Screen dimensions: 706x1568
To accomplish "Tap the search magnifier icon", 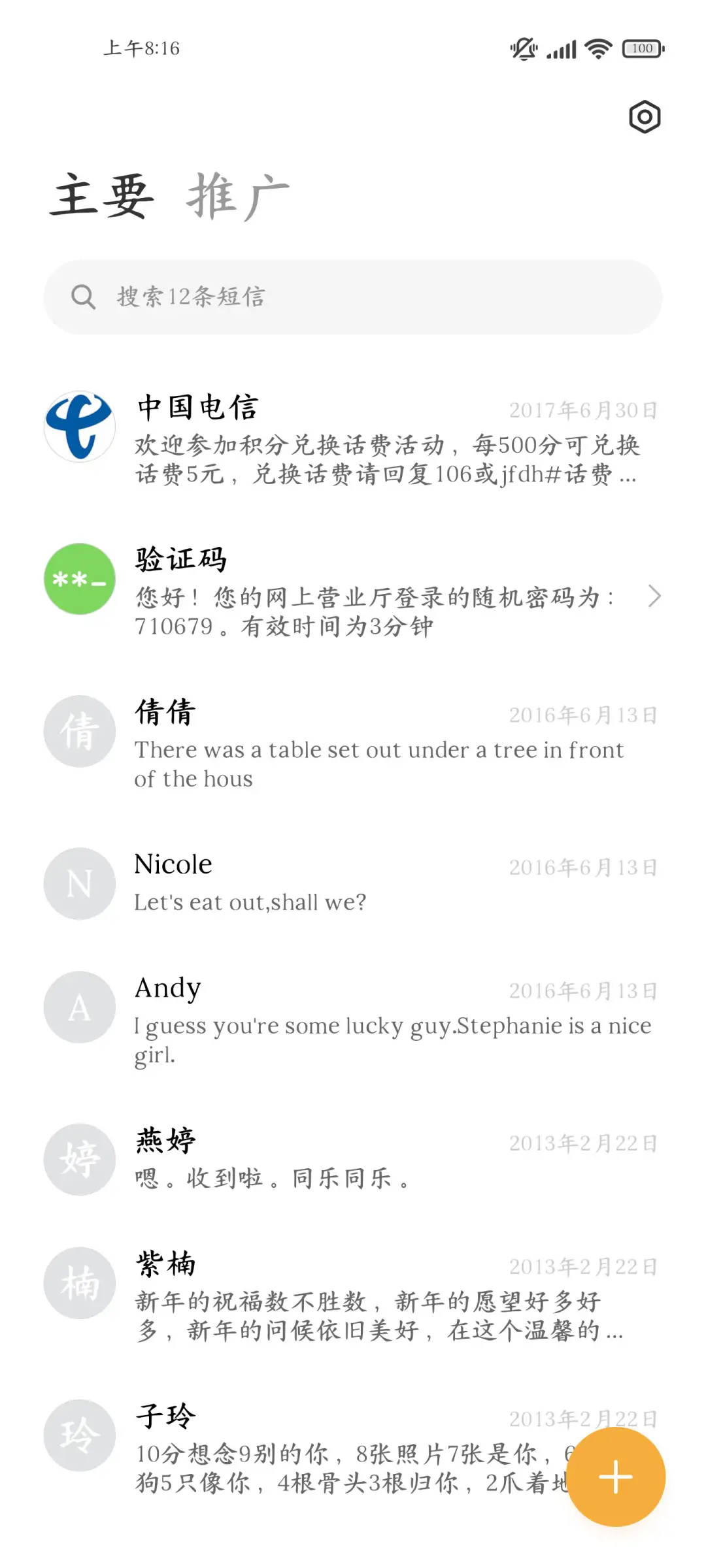I will click(83, 296).
